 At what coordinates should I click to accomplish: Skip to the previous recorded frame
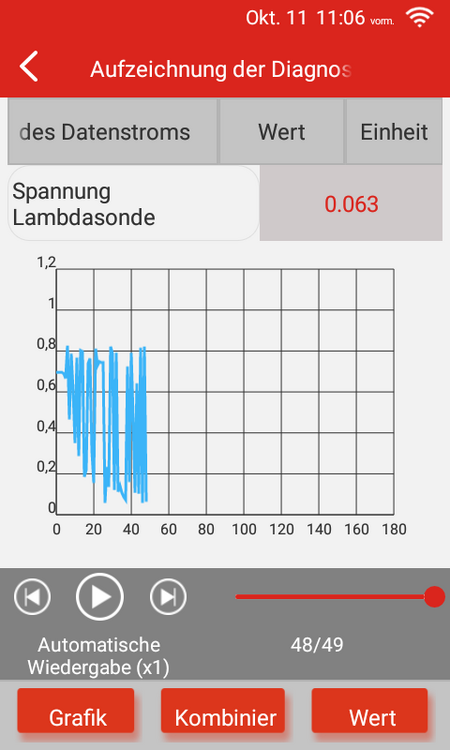(x=33, y=596)
